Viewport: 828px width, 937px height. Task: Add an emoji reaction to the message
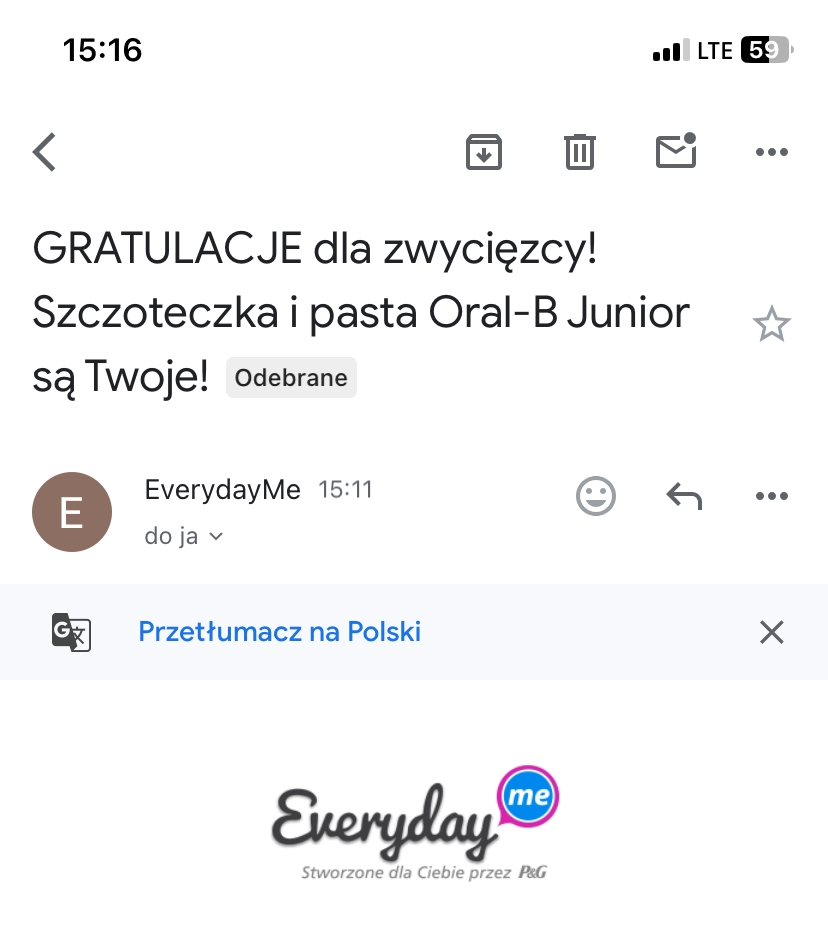pos(596,495)
